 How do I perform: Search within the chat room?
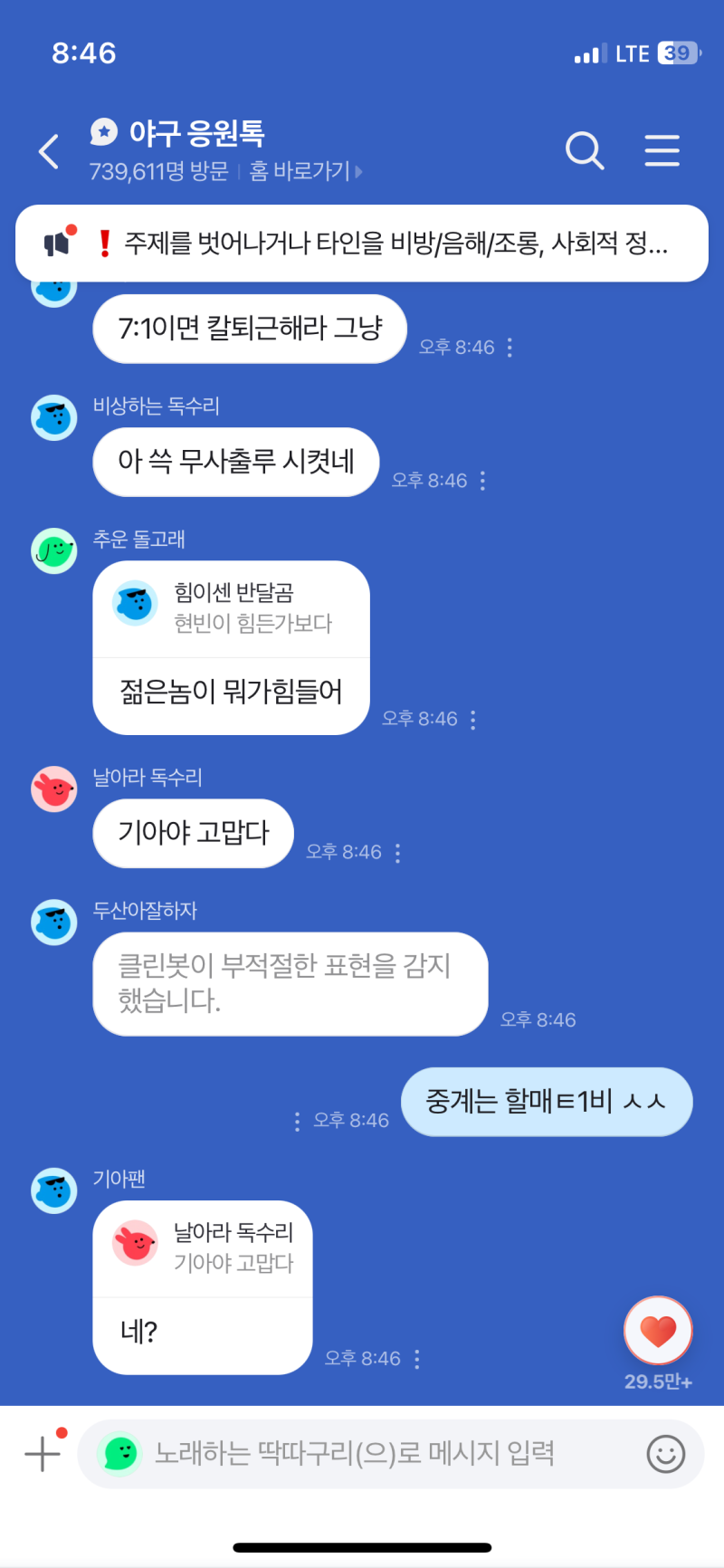pos(585,151)
